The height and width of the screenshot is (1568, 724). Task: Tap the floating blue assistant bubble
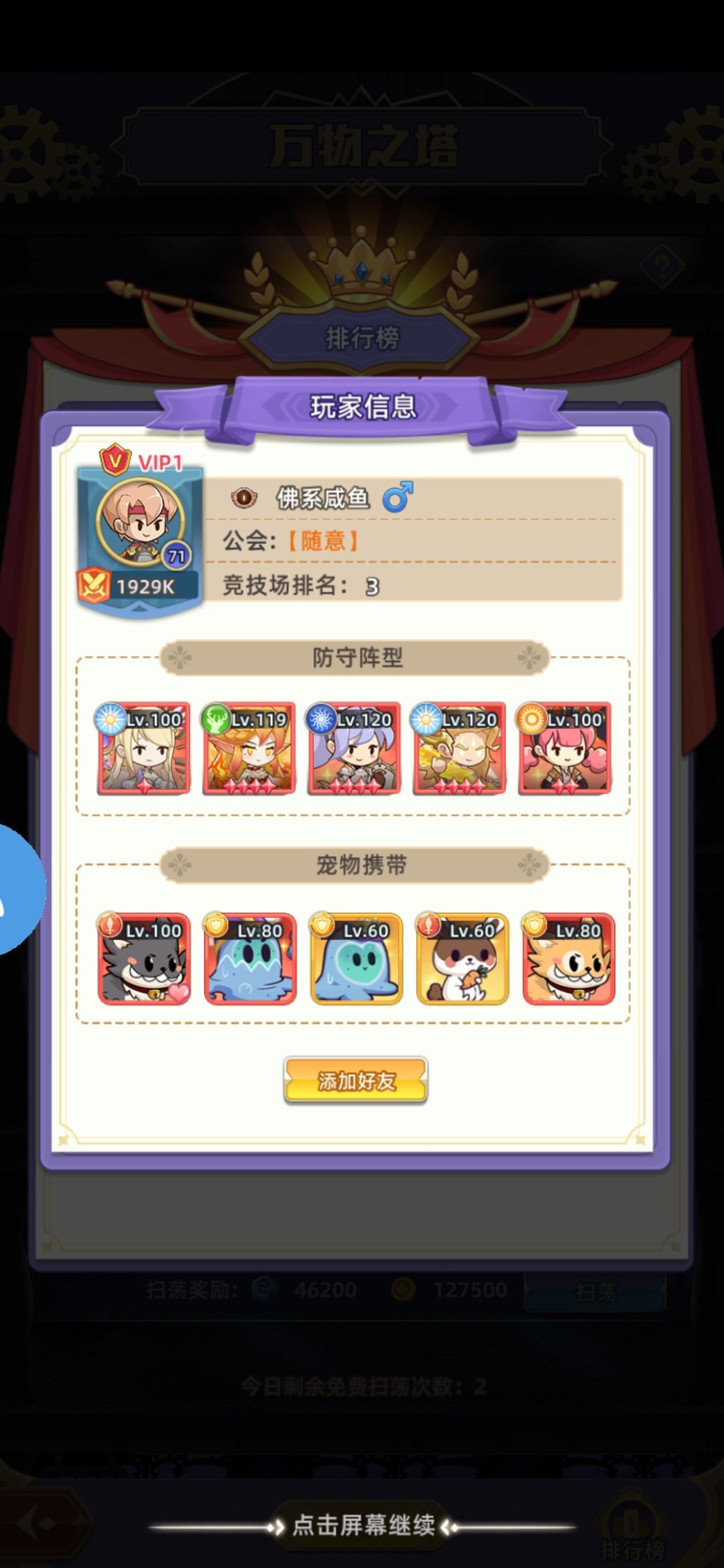(19, 889)
